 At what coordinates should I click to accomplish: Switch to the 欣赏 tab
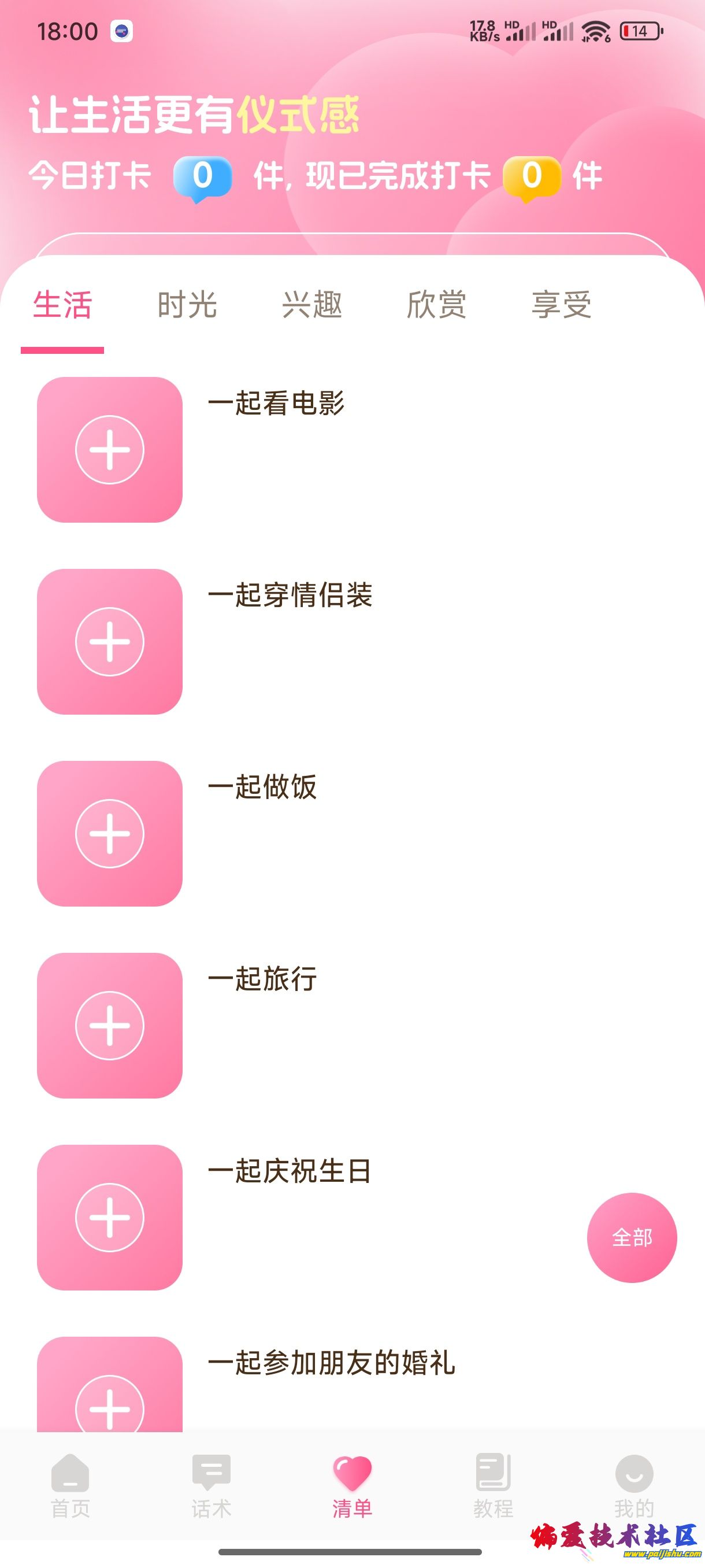coord(437,305)
